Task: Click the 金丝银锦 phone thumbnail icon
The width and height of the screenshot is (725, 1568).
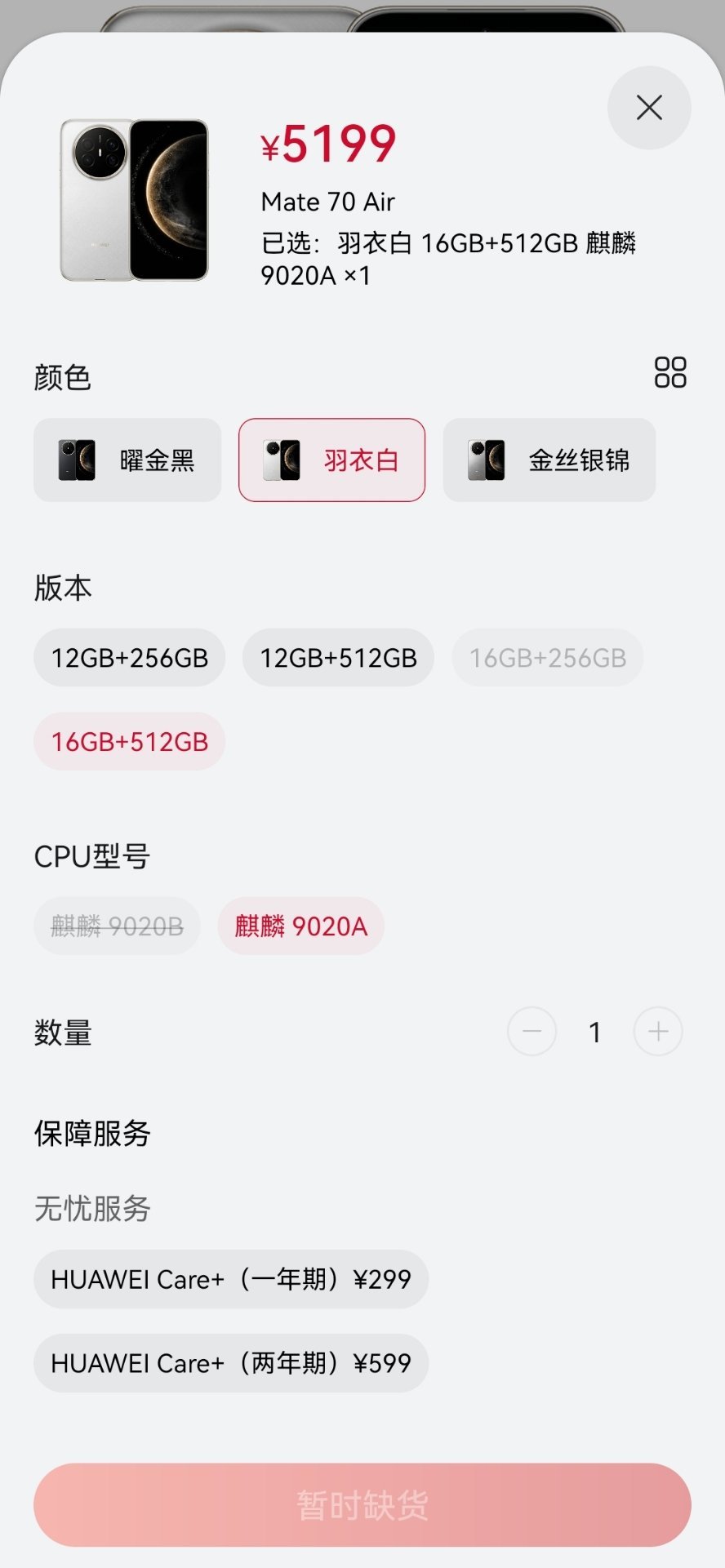Action: (x=483, y=460)
